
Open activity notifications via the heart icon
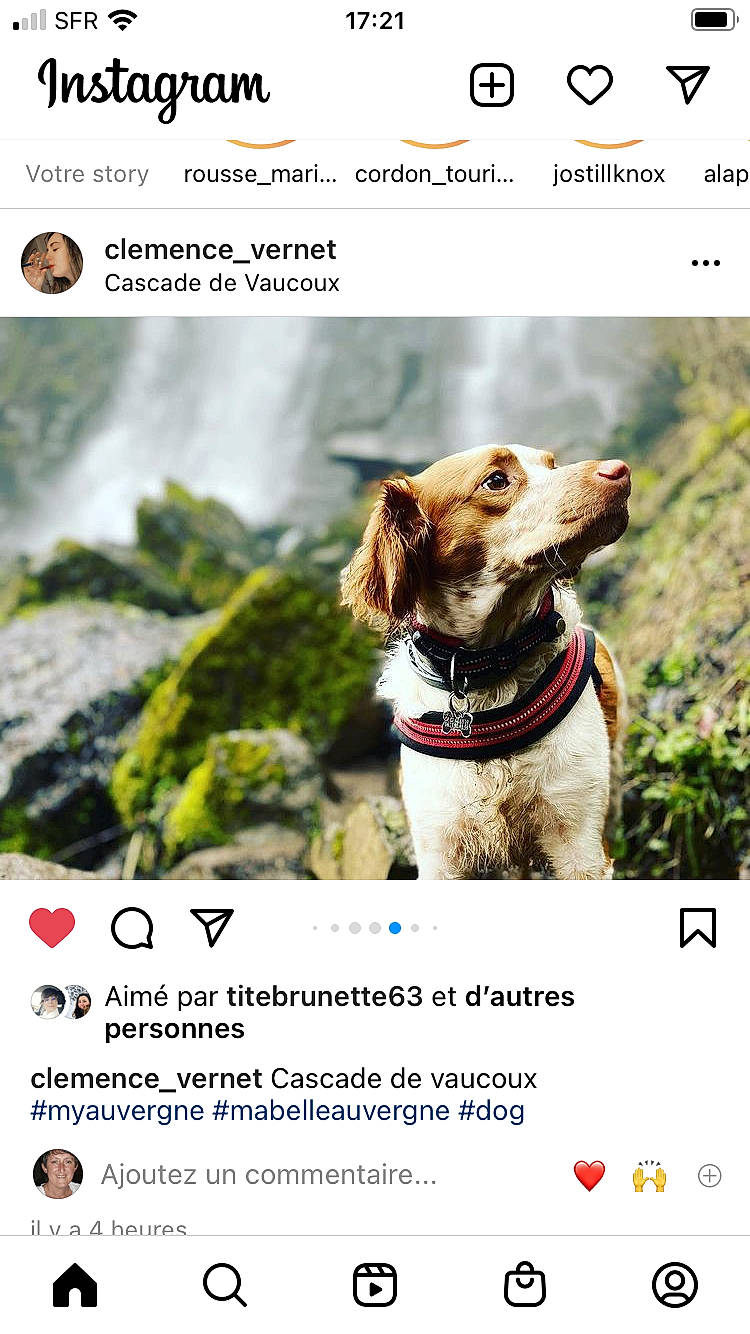pos(590,84)
